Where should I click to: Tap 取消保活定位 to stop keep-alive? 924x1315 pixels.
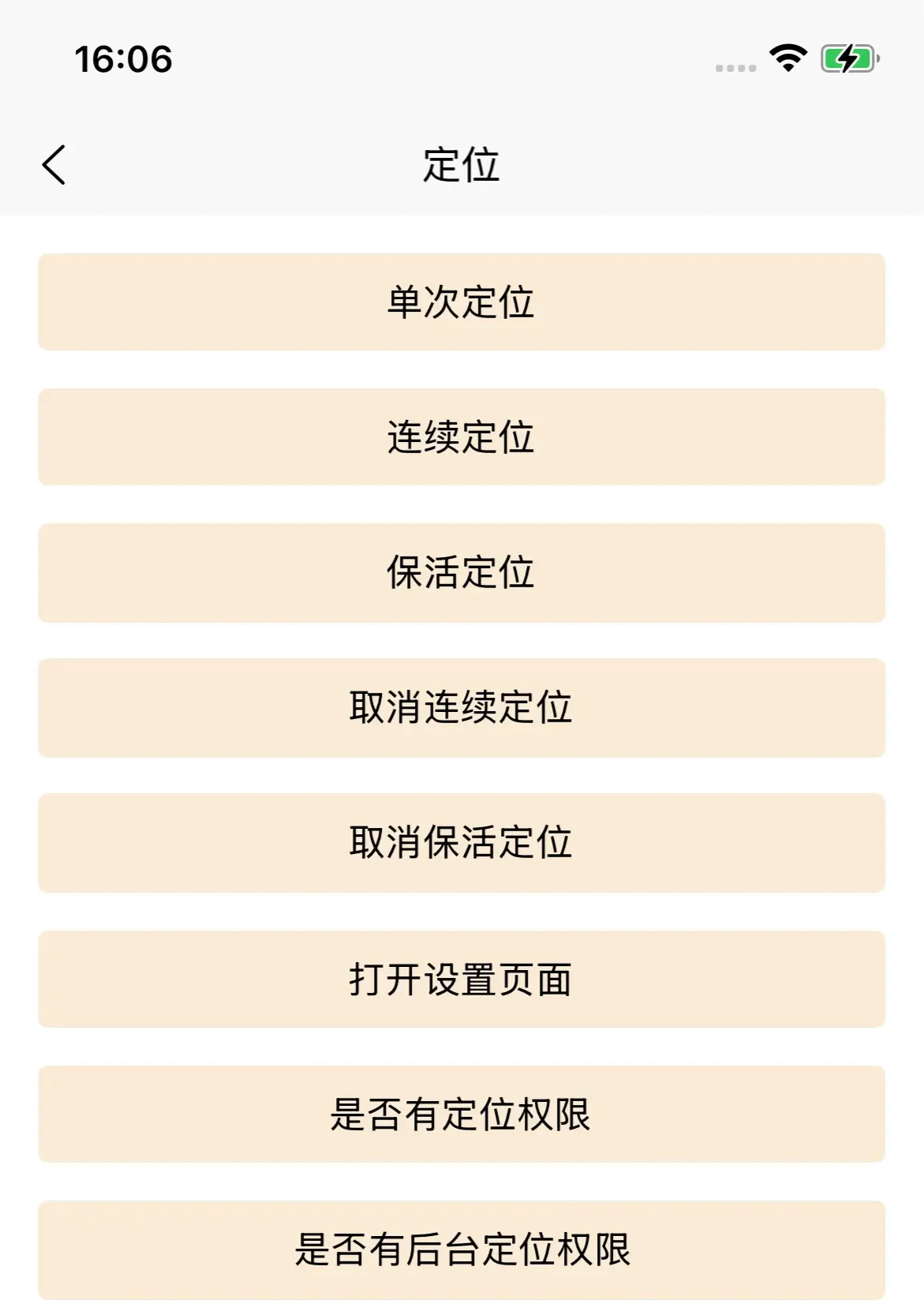[462, 842]
